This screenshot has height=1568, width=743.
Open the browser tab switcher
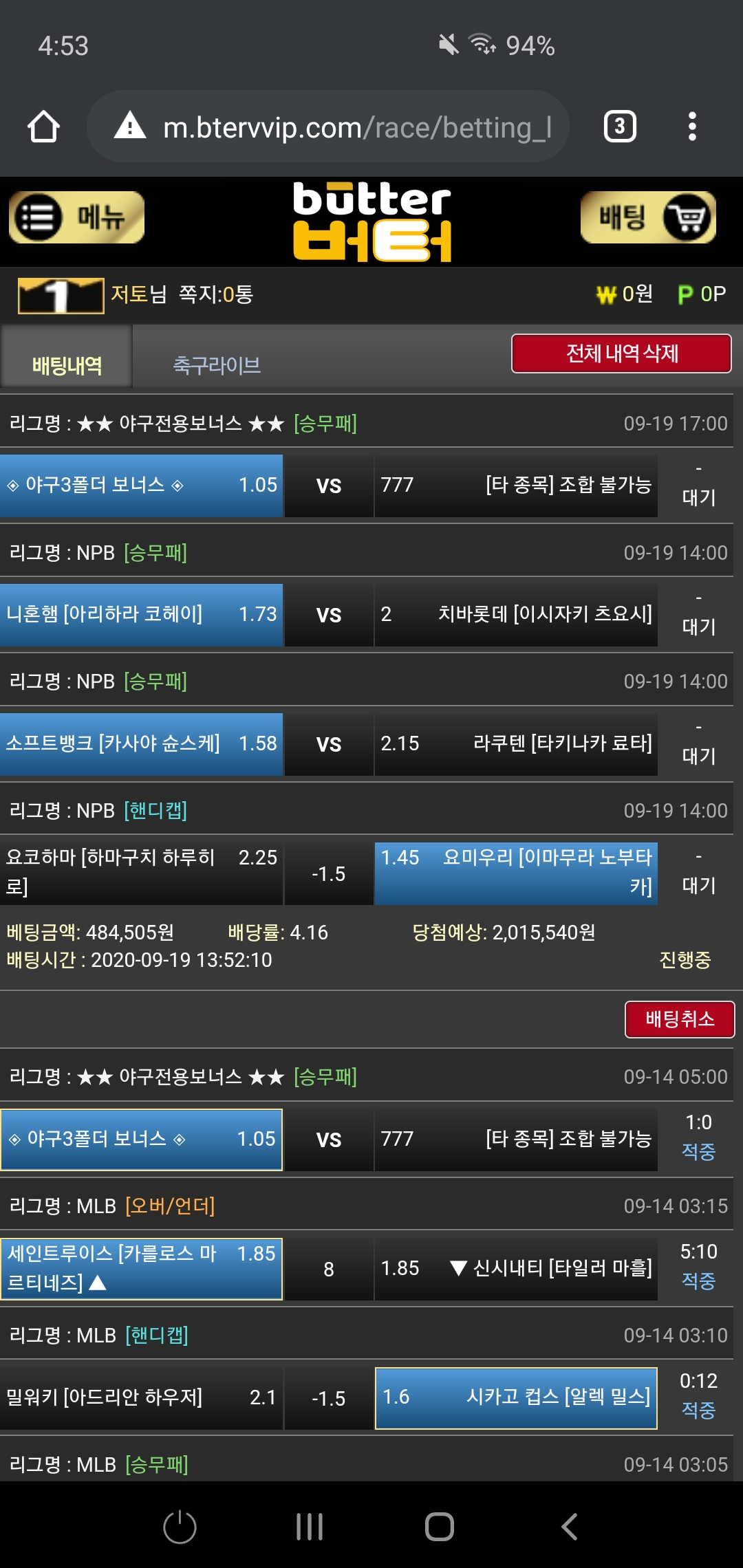pyautogui.click(x=619, y=127)
